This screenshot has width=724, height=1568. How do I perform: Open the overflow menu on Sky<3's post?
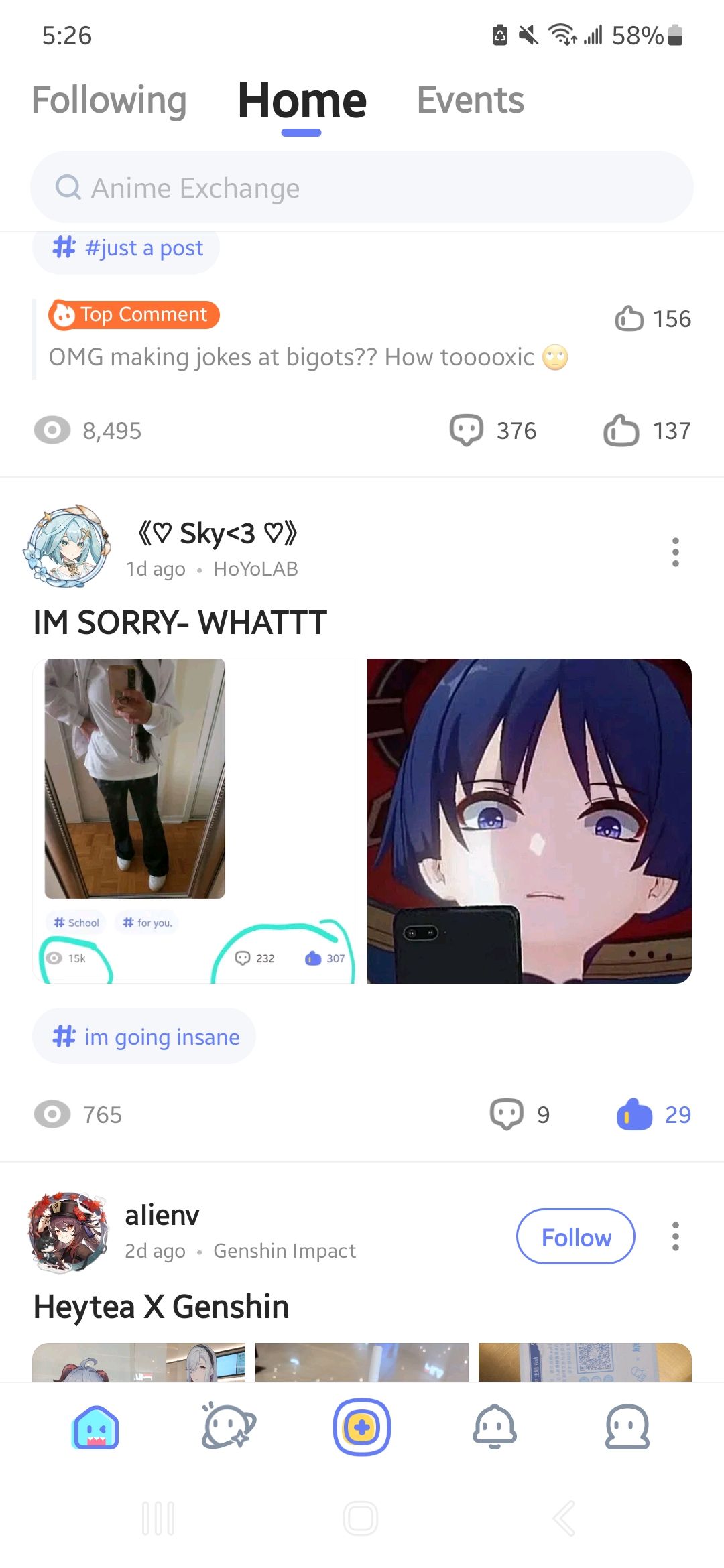pyautogui.click(x=675, y=552)
